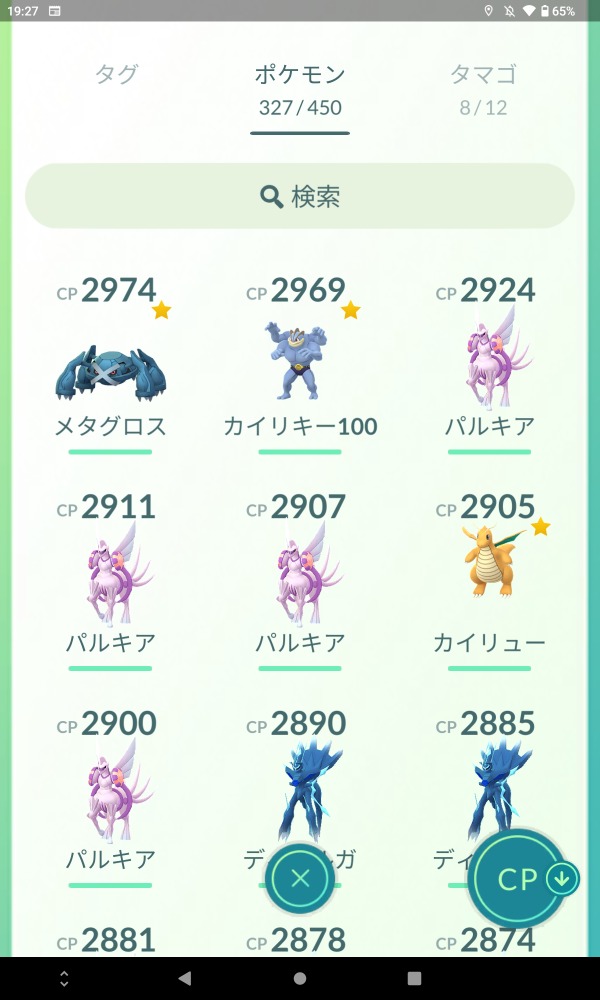Select the ポケモン tab
Viewport: 600px width, 1000px height.
(x=300, y=89)
